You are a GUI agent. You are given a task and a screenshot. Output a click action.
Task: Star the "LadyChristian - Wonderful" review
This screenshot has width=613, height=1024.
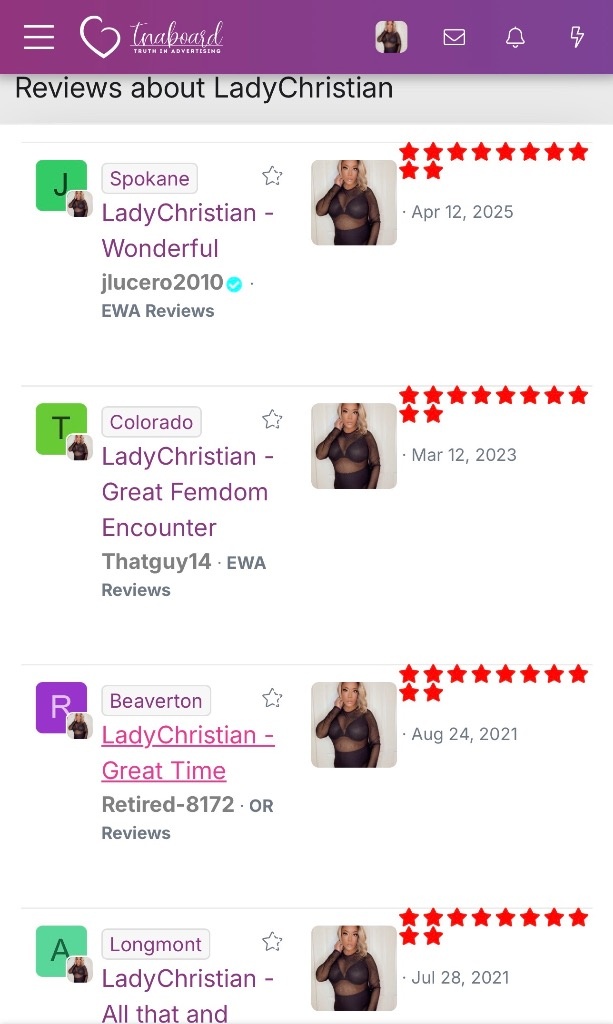[x=272, y=177]
